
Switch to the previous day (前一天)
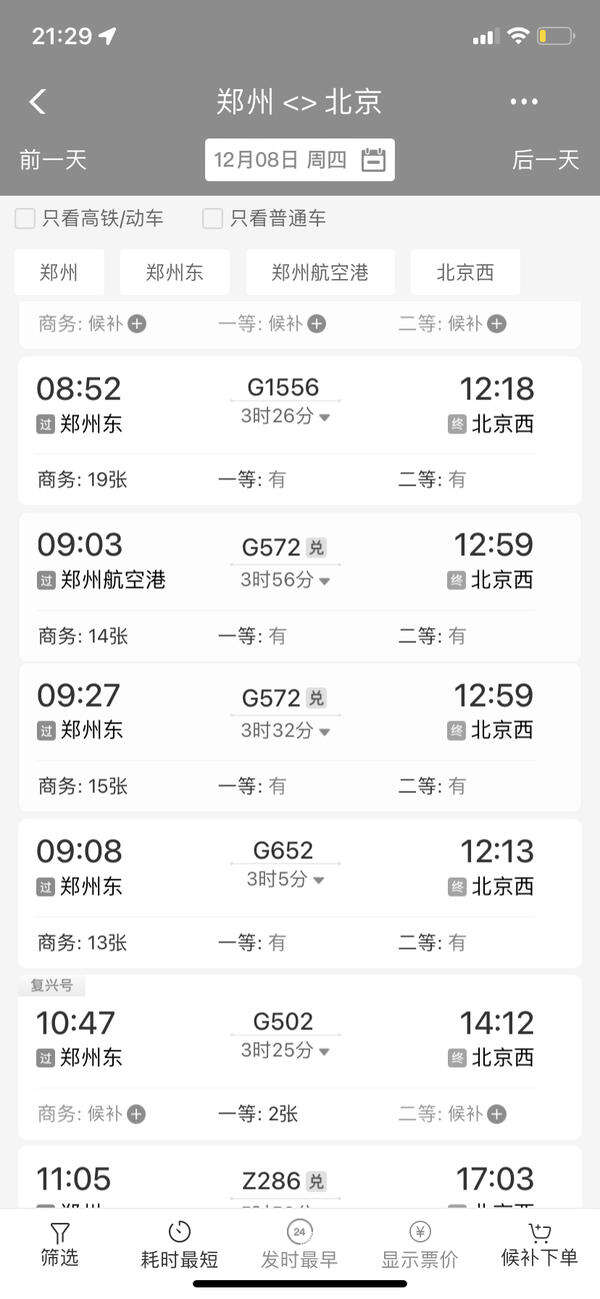point(53,160)
